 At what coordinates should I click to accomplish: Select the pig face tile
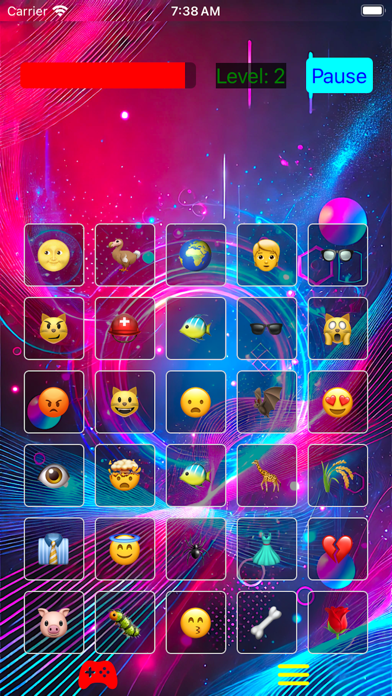(54, 622)
